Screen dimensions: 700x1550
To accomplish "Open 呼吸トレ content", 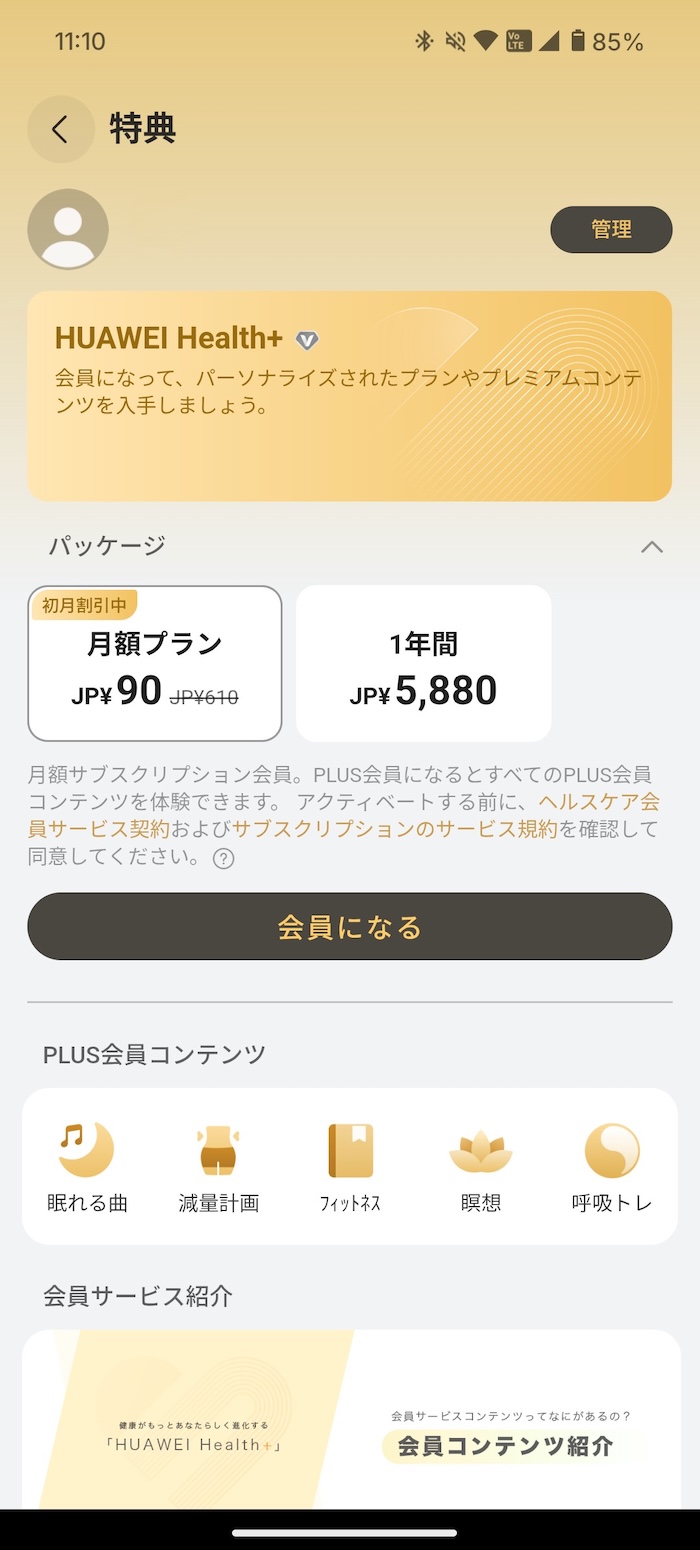I will [x=611, y=1167].
